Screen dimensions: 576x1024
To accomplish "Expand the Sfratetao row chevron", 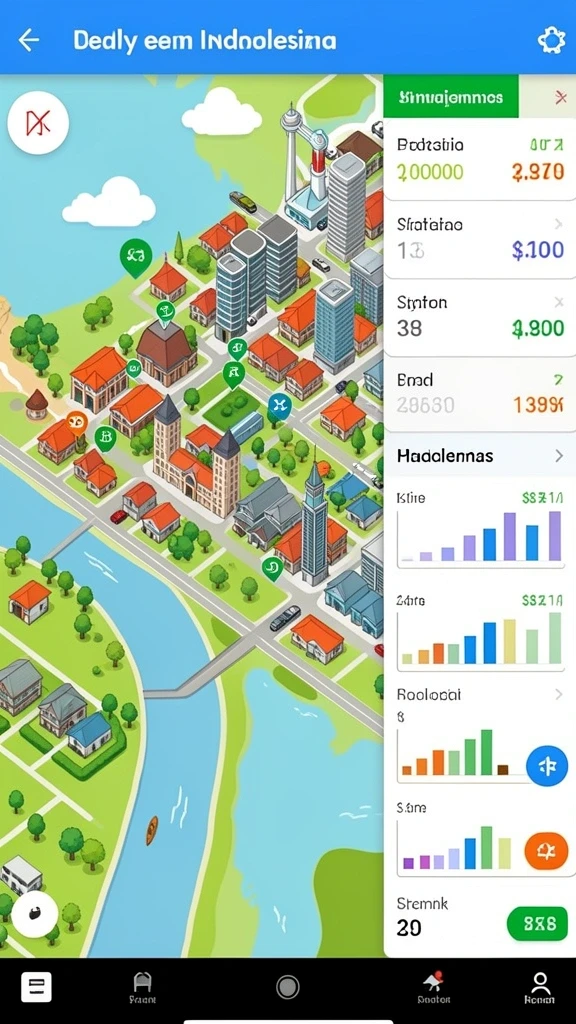I will [558, 225].
